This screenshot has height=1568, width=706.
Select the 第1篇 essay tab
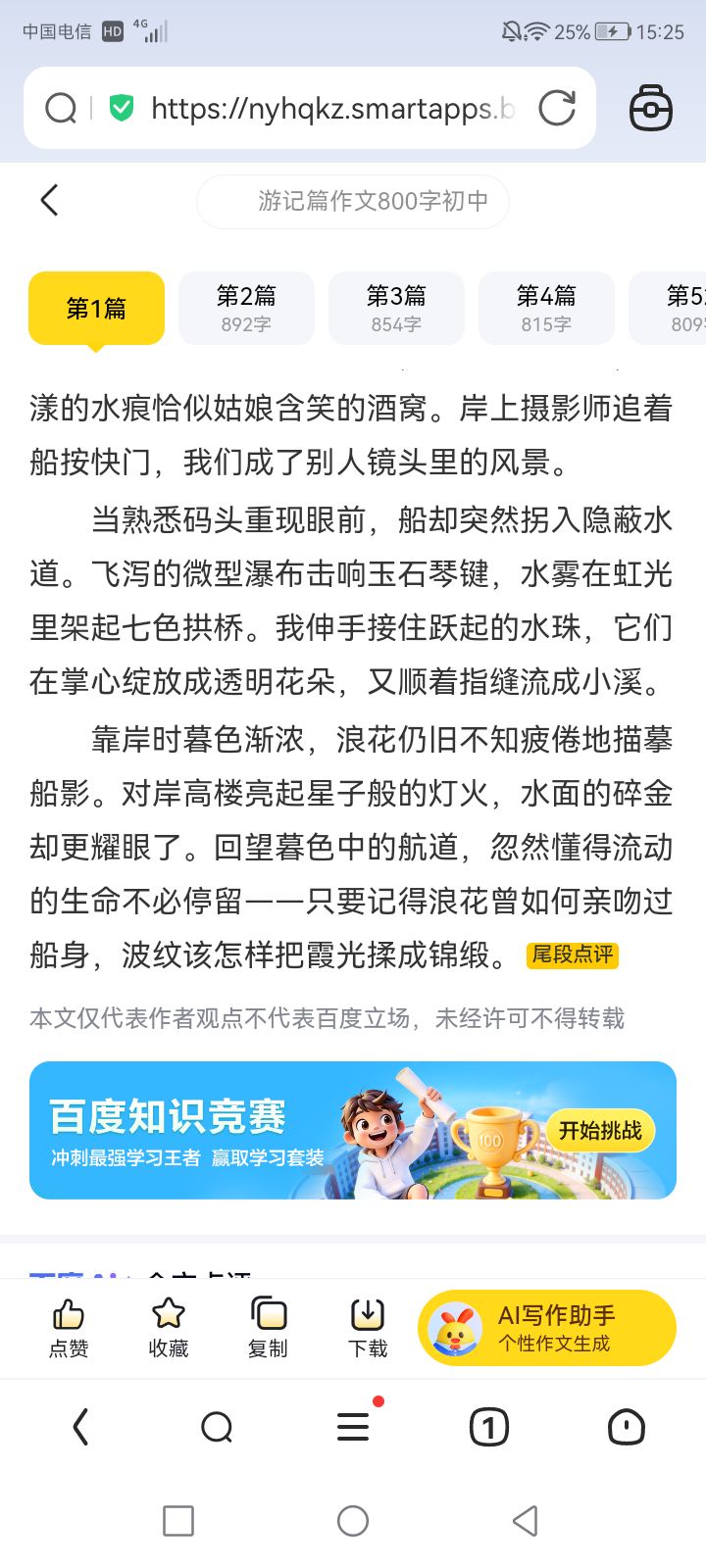pos(96,308)
